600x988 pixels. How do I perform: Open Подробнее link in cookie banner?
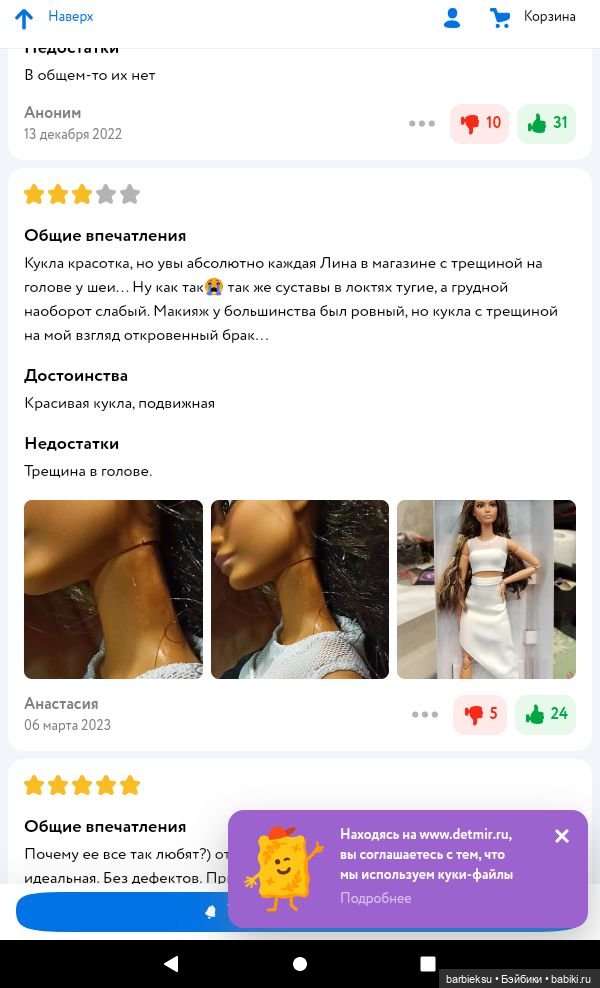(x=375, y=898)
